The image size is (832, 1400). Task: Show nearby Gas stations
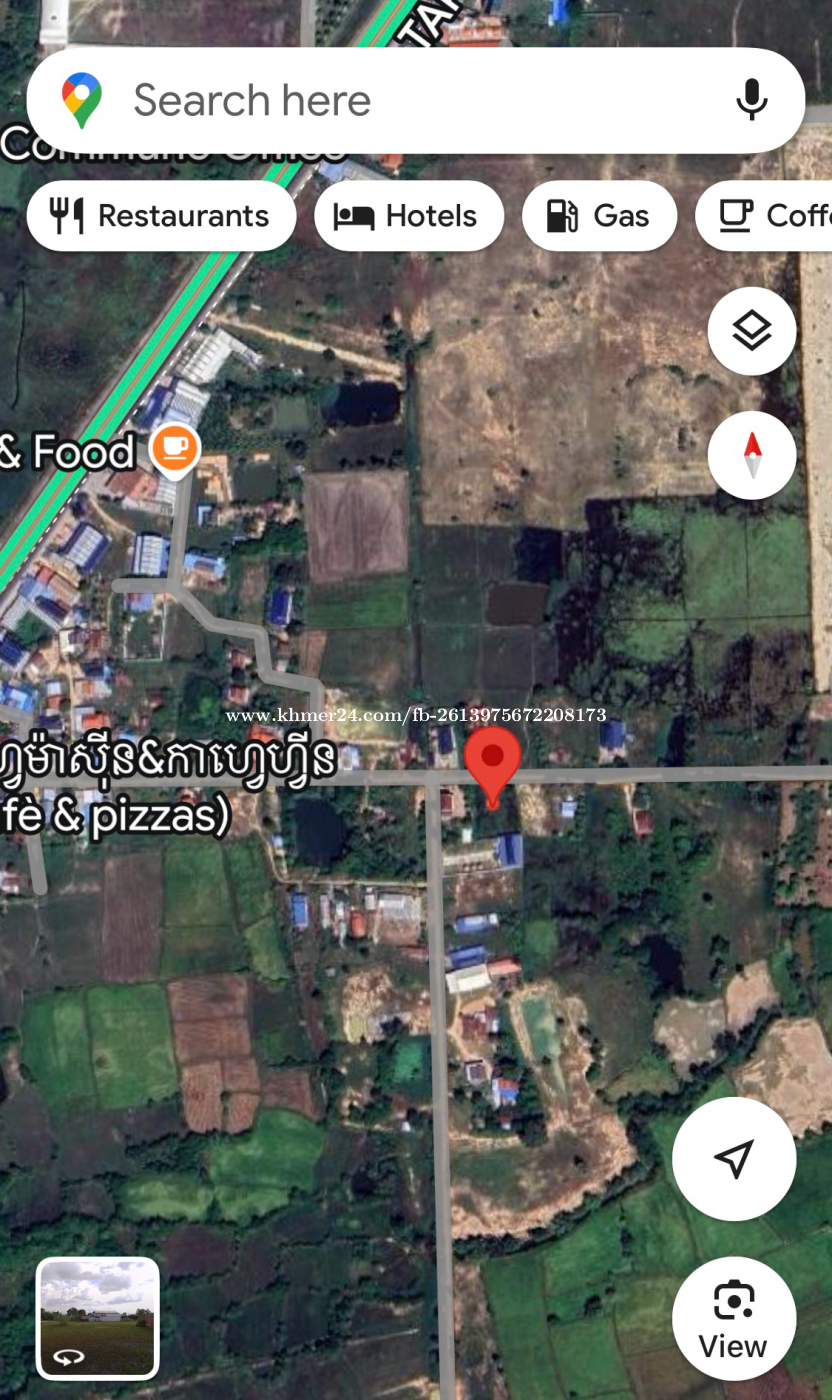599,216
